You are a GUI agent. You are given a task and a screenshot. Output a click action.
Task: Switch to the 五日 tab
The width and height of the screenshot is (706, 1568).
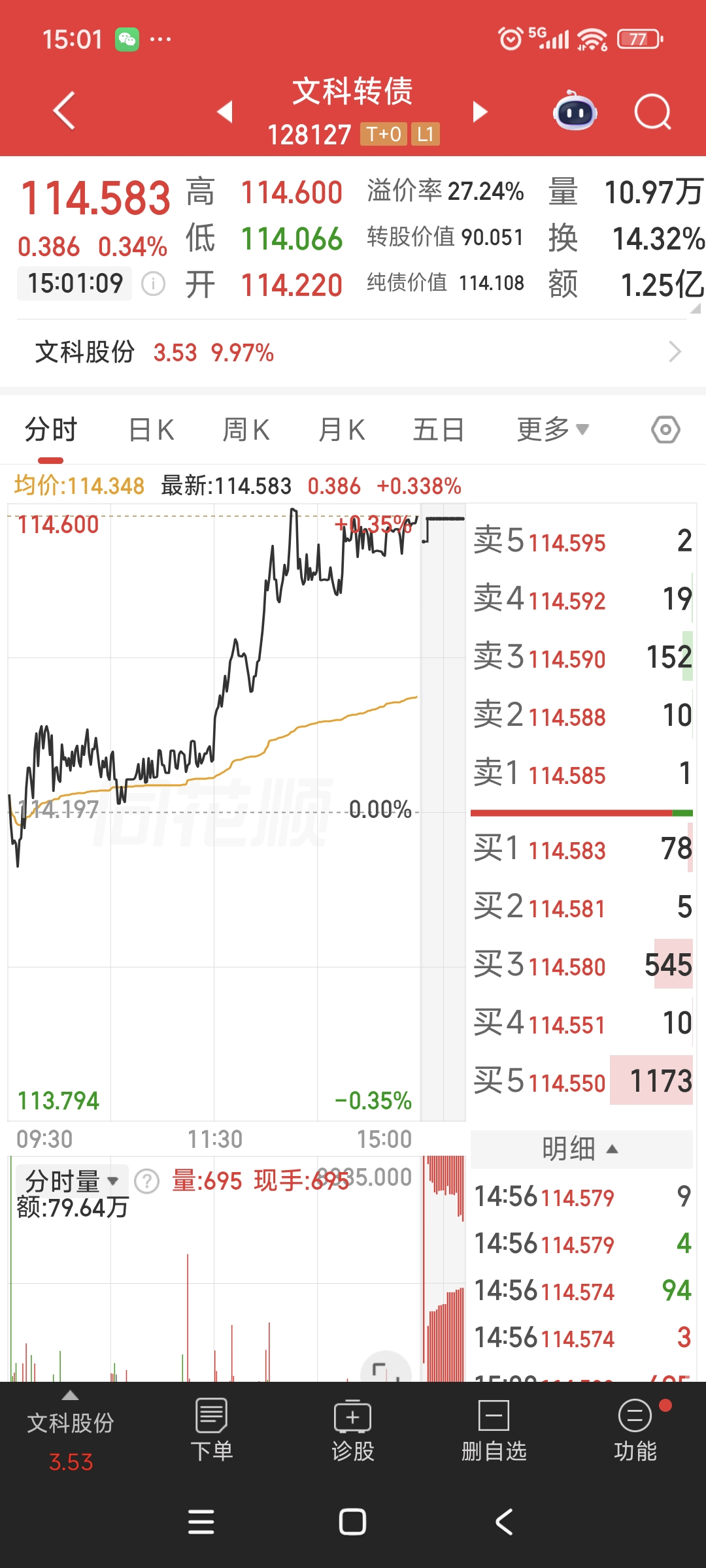coord(438,430)
